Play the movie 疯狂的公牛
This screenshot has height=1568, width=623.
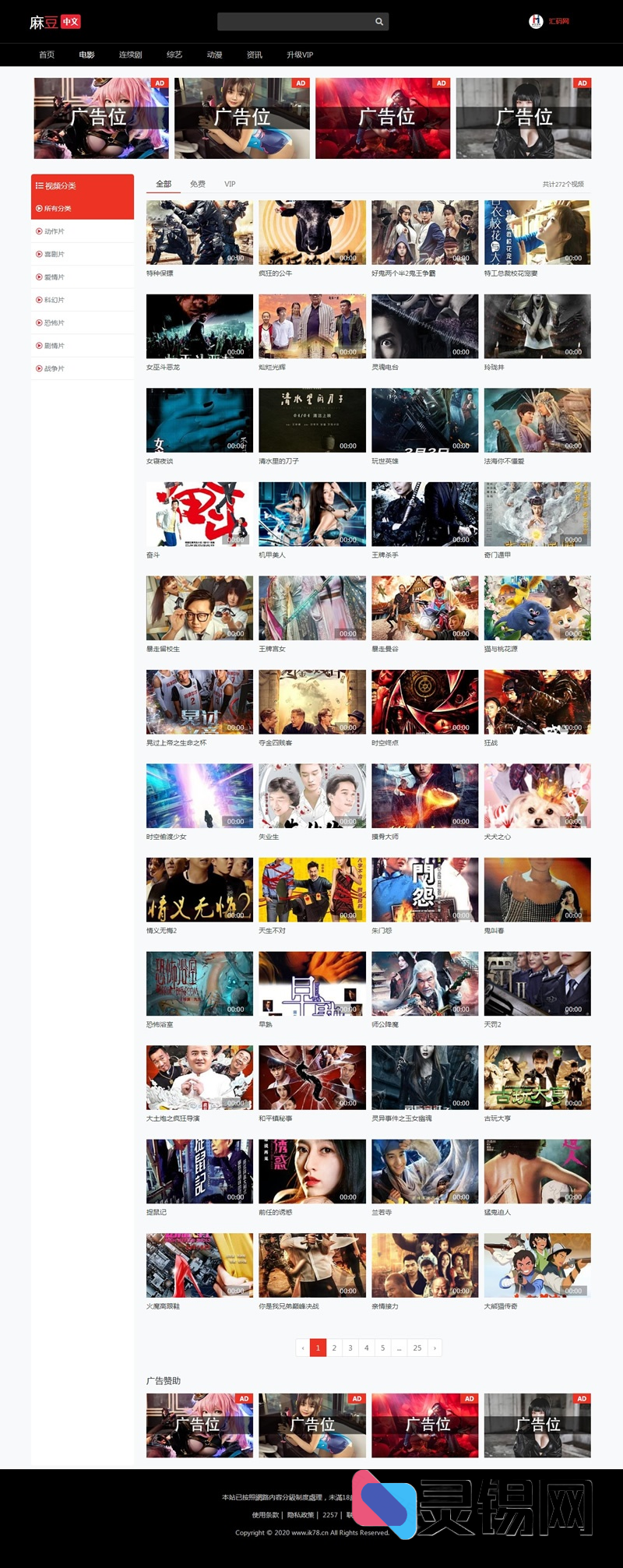coord(311,233)
